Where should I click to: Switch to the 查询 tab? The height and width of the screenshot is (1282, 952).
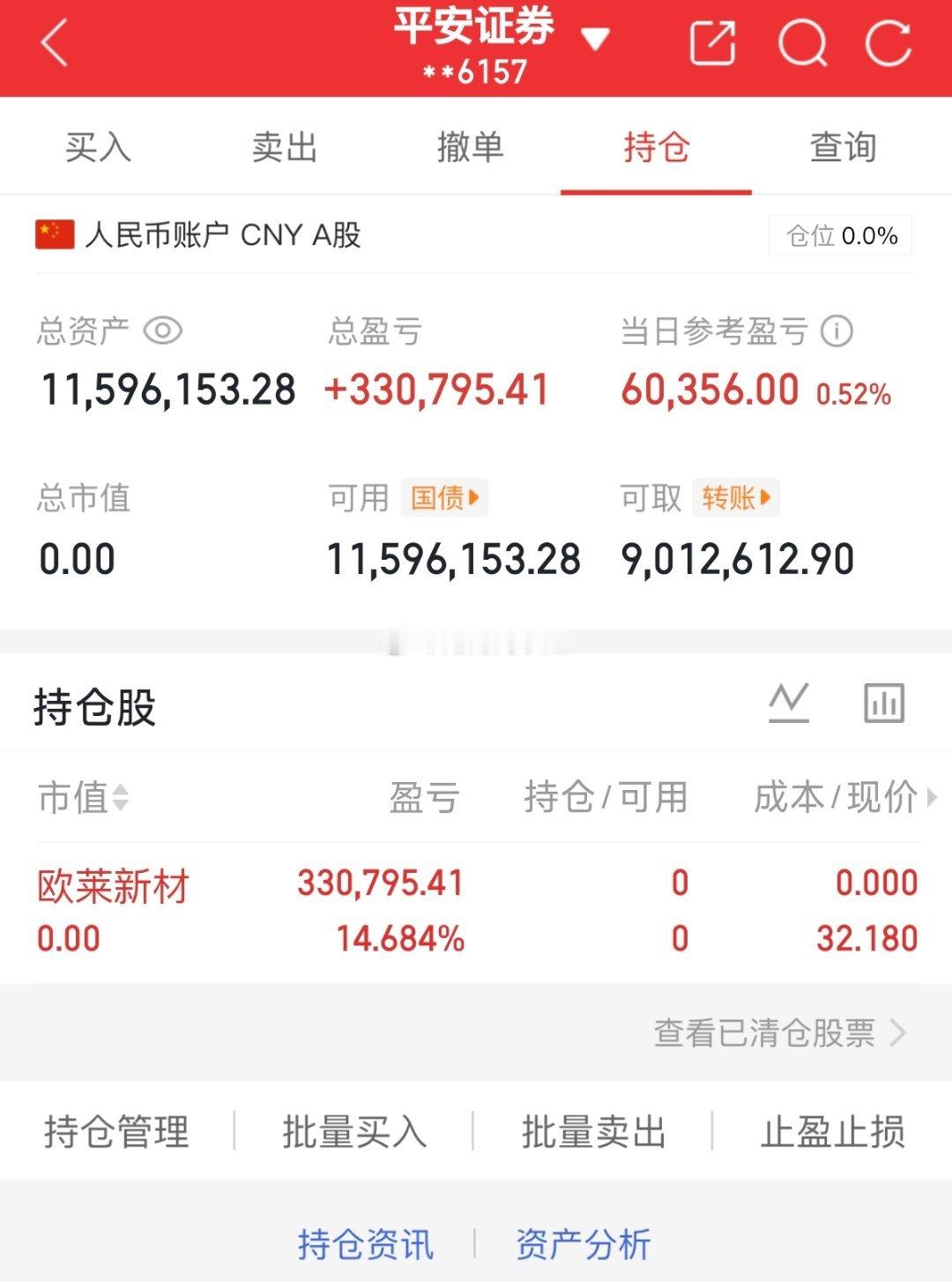point(844,146)
